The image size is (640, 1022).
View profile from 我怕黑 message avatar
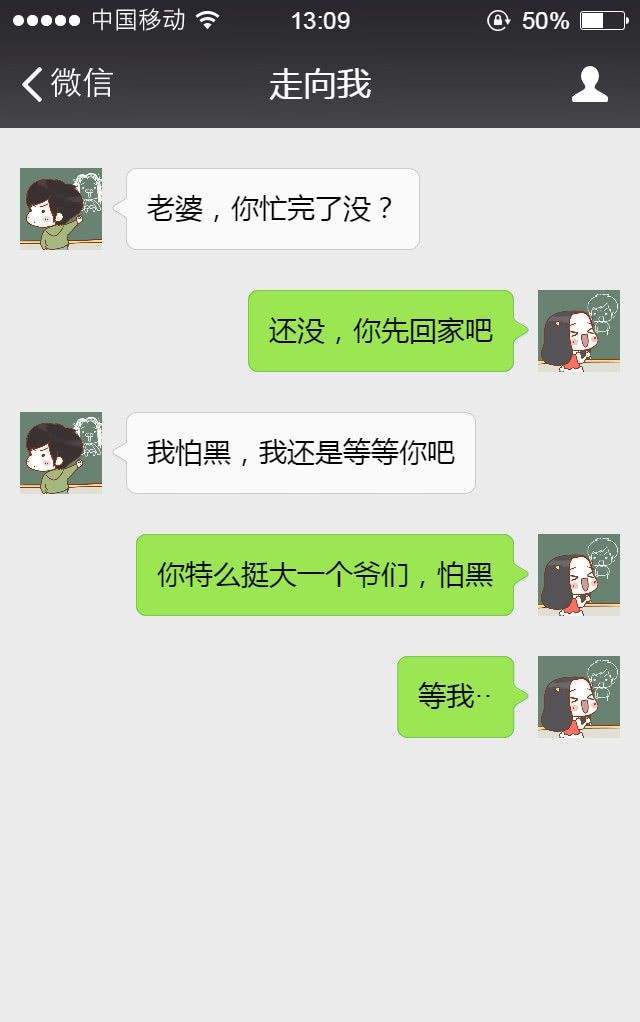coord(61,453)
